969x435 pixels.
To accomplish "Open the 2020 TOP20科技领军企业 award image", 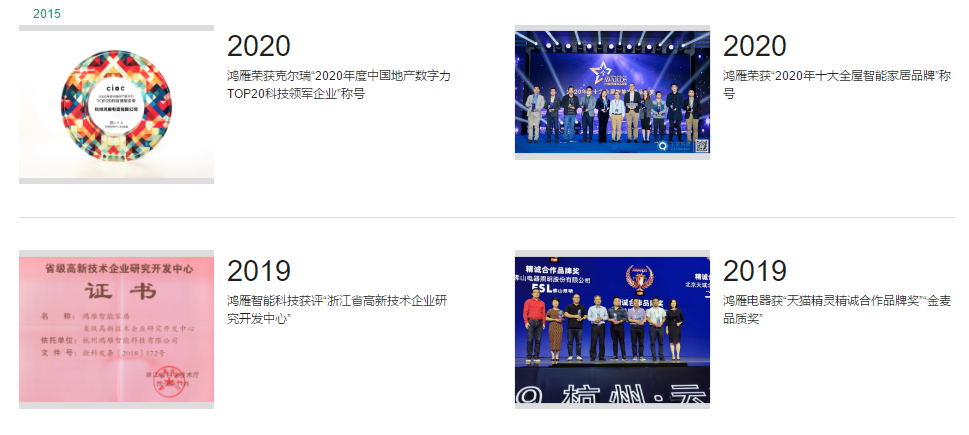I will point(116,104).
